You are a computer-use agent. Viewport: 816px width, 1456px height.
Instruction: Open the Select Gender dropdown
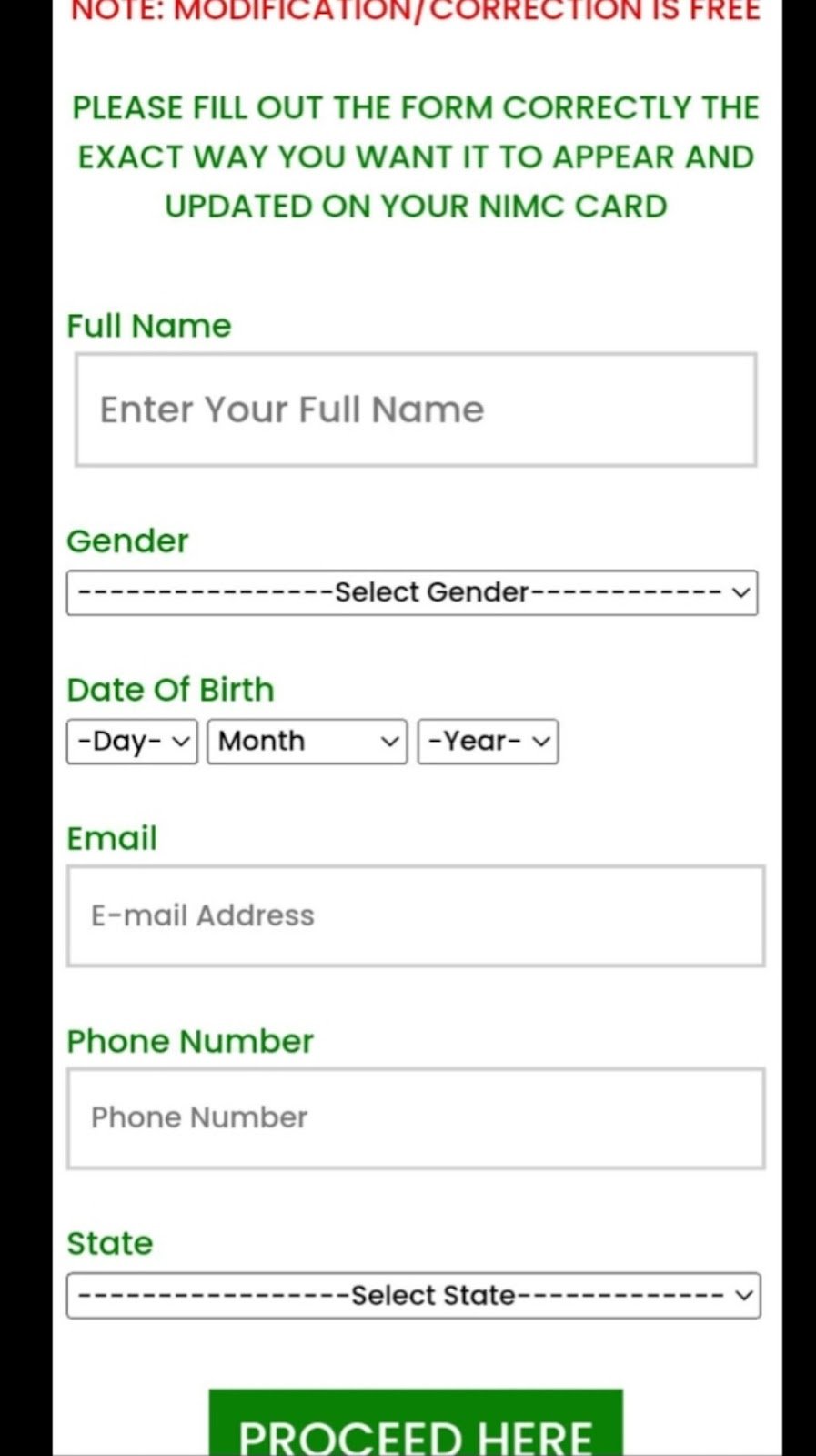pyautogui.click(x=411, y=592)
